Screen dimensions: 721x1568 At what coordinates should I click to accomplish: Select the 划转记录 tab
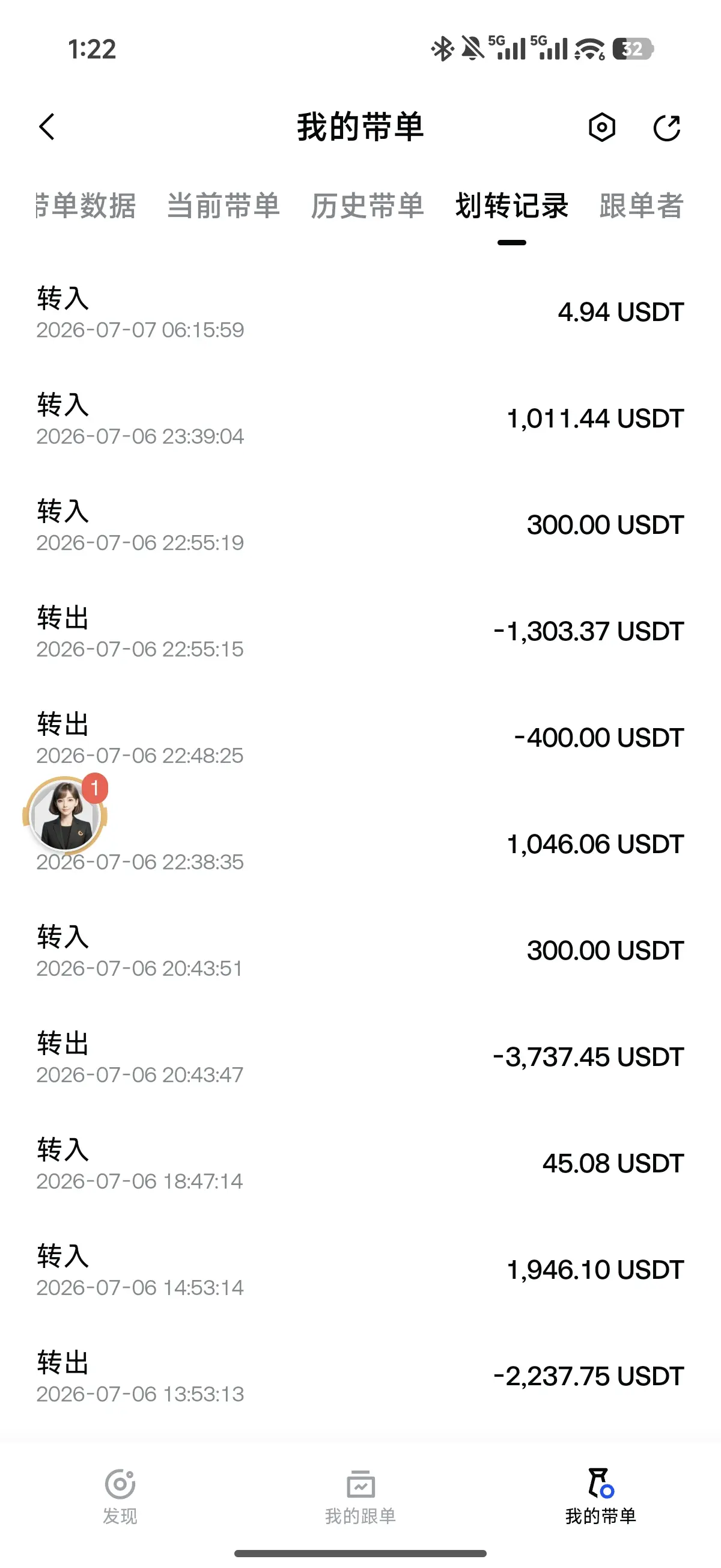coord(512,206)
